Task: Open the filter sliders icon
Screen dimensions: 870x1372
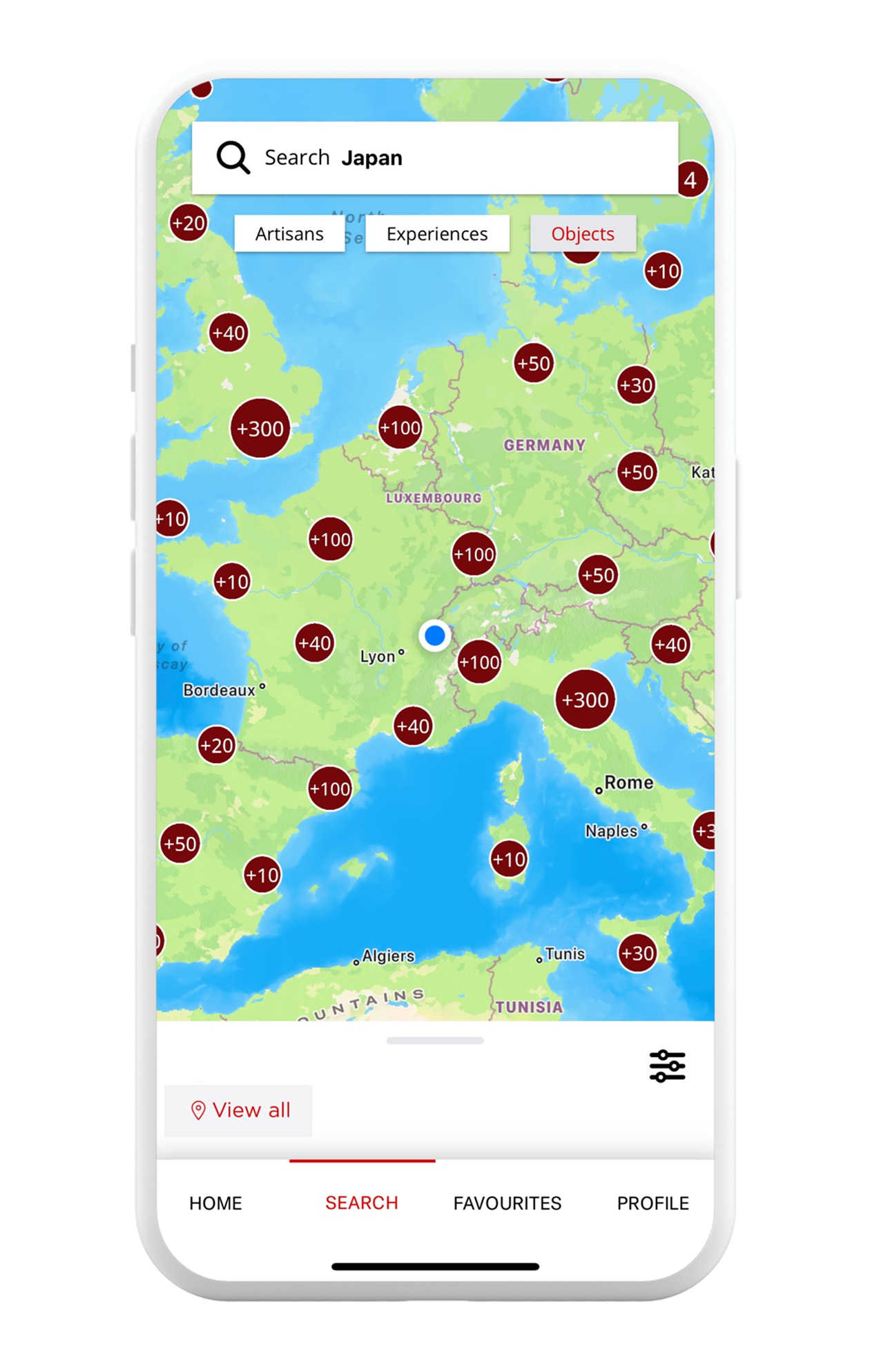Action: [667, 1066]
